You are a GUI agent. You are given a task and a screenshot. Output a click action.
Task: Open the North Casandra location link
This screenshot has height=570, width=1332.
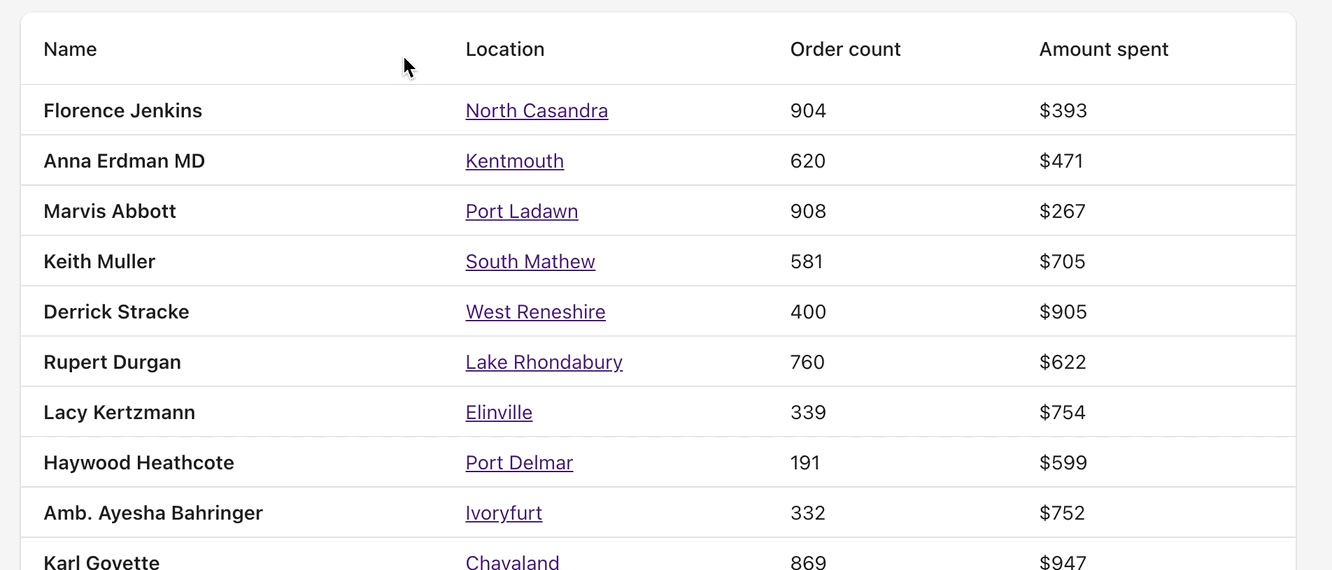[536, 111]
